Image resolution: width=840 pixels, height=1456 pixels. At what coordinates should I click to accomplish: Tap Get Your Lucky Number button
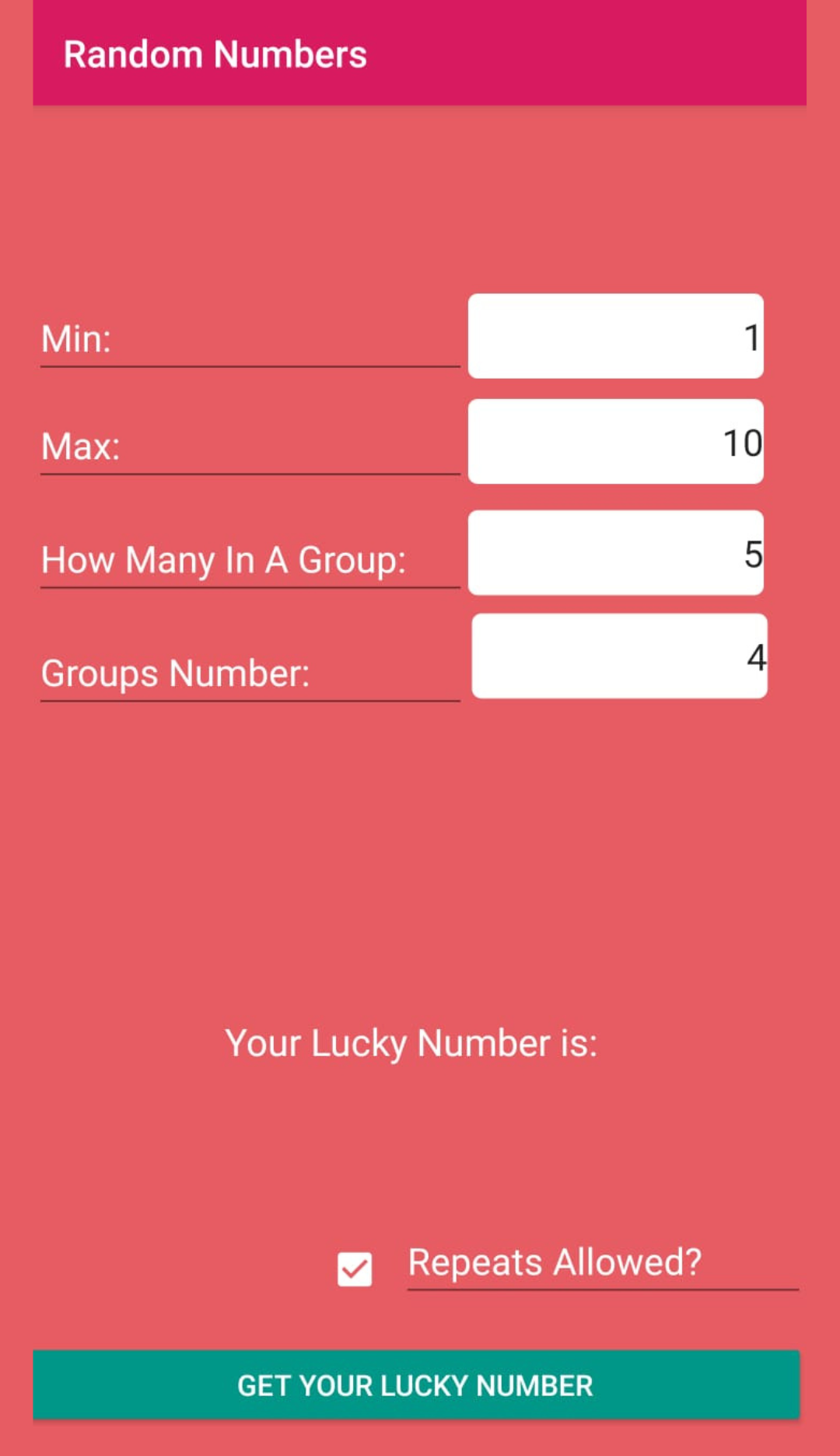pyautogui.click(x=416, y=1384)
